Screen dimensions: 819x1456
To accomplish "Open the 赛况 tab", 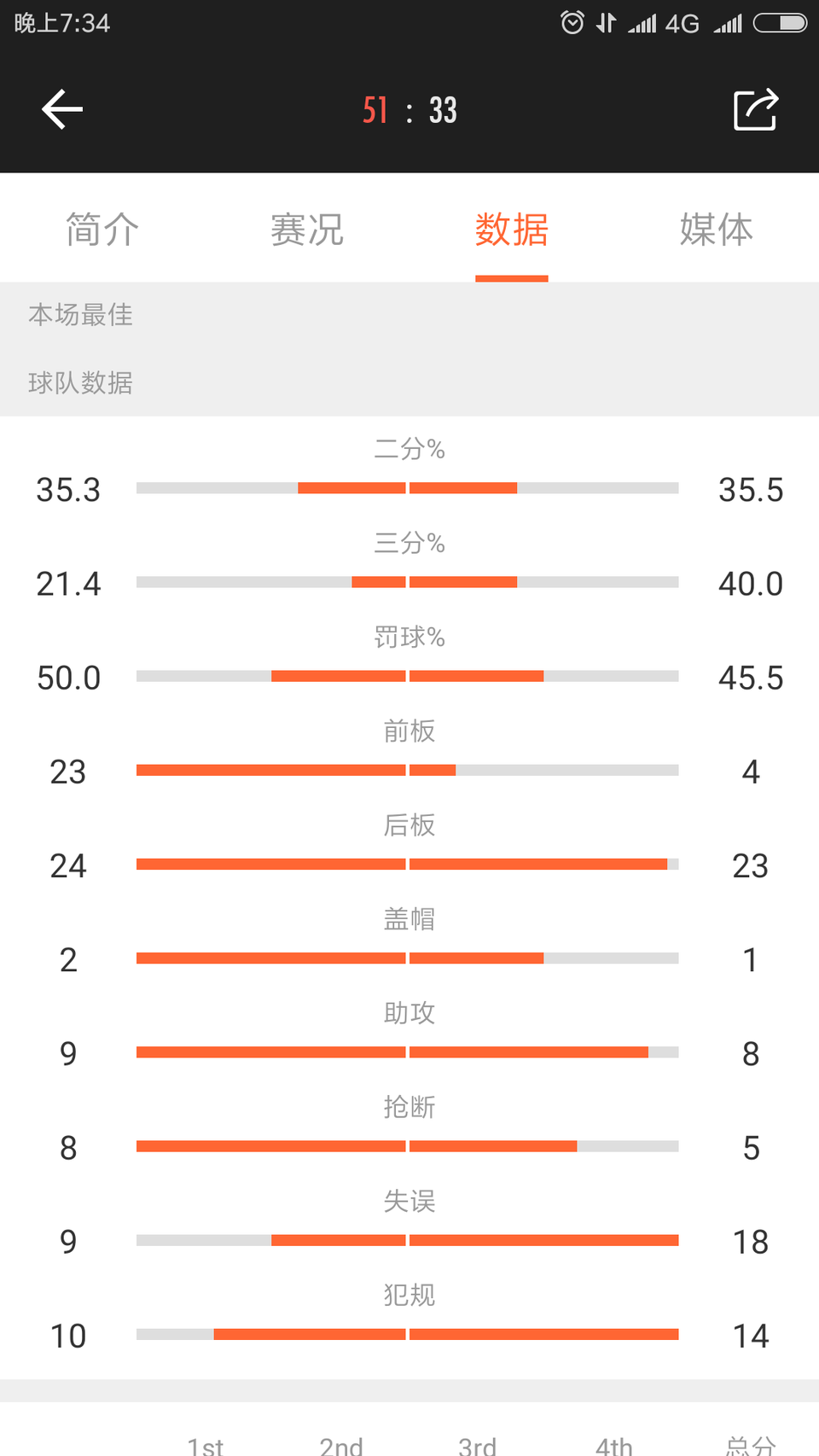I will point(307,230).
